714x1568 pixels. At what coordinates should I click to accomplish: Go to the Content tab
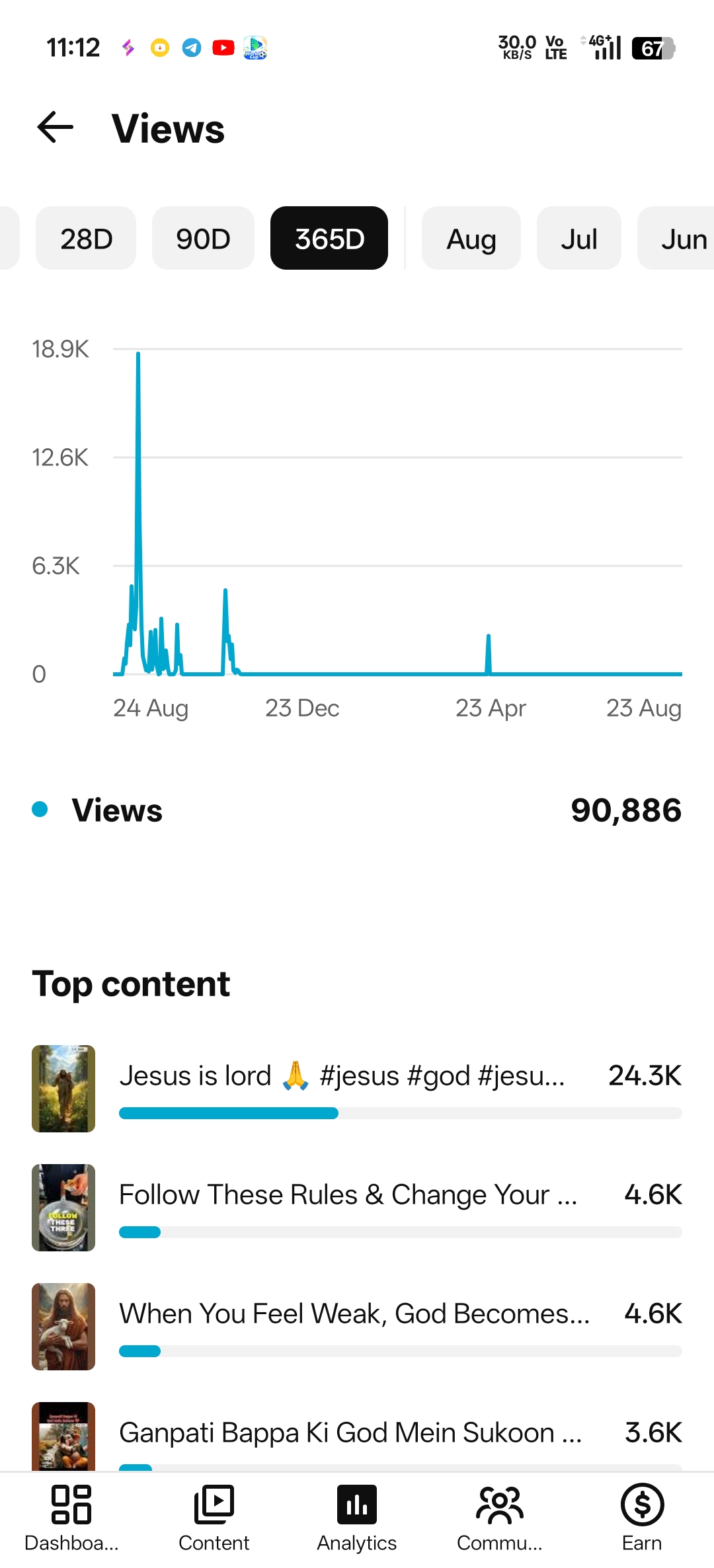click(214, 1517)
